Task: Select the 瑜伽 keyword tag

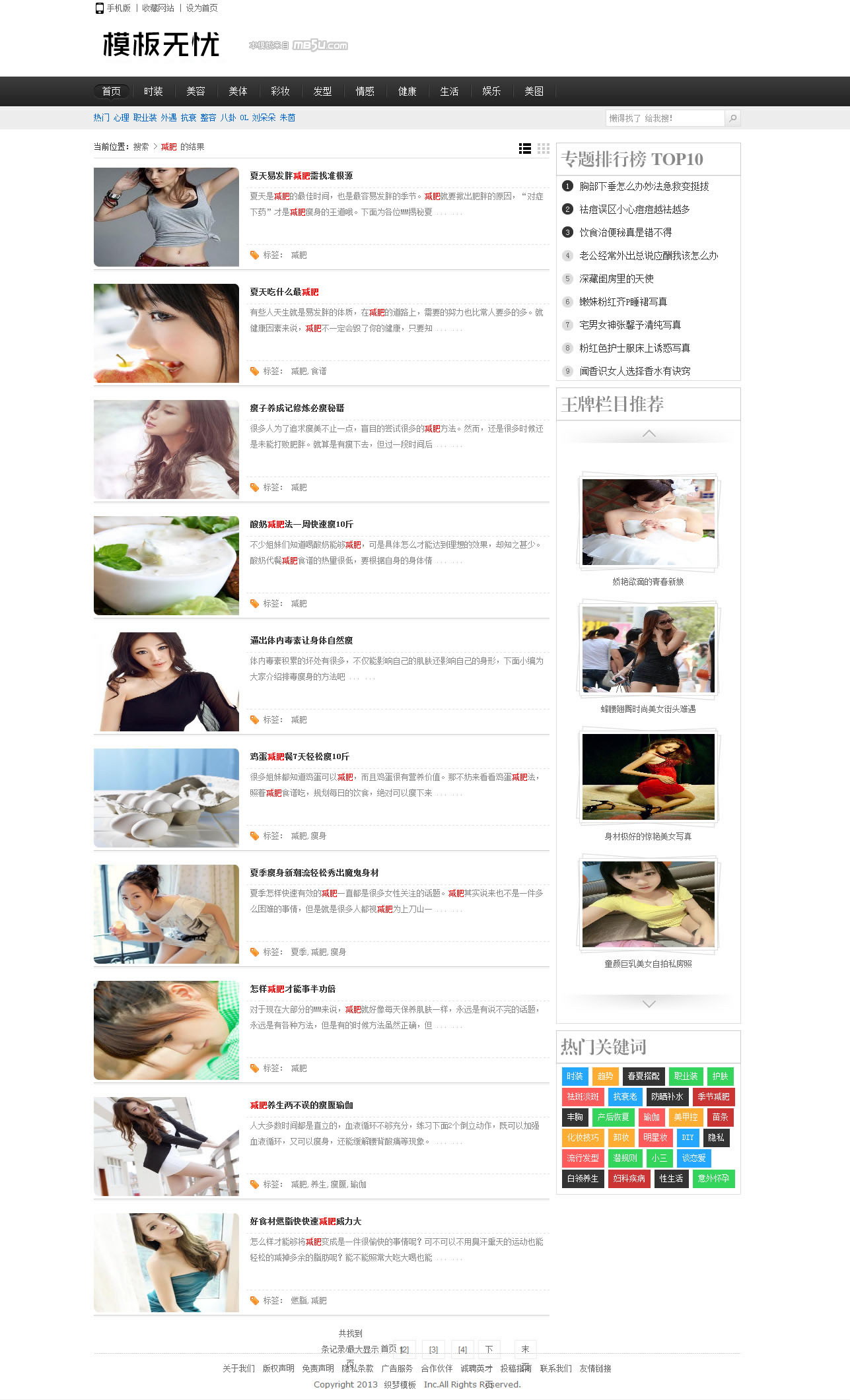Action: coord(651,1117)
